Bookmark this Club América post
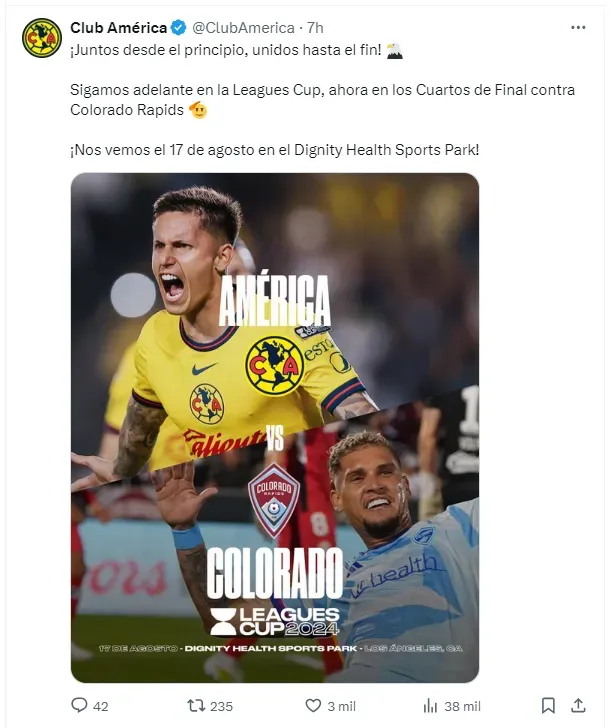 (548, 705)
